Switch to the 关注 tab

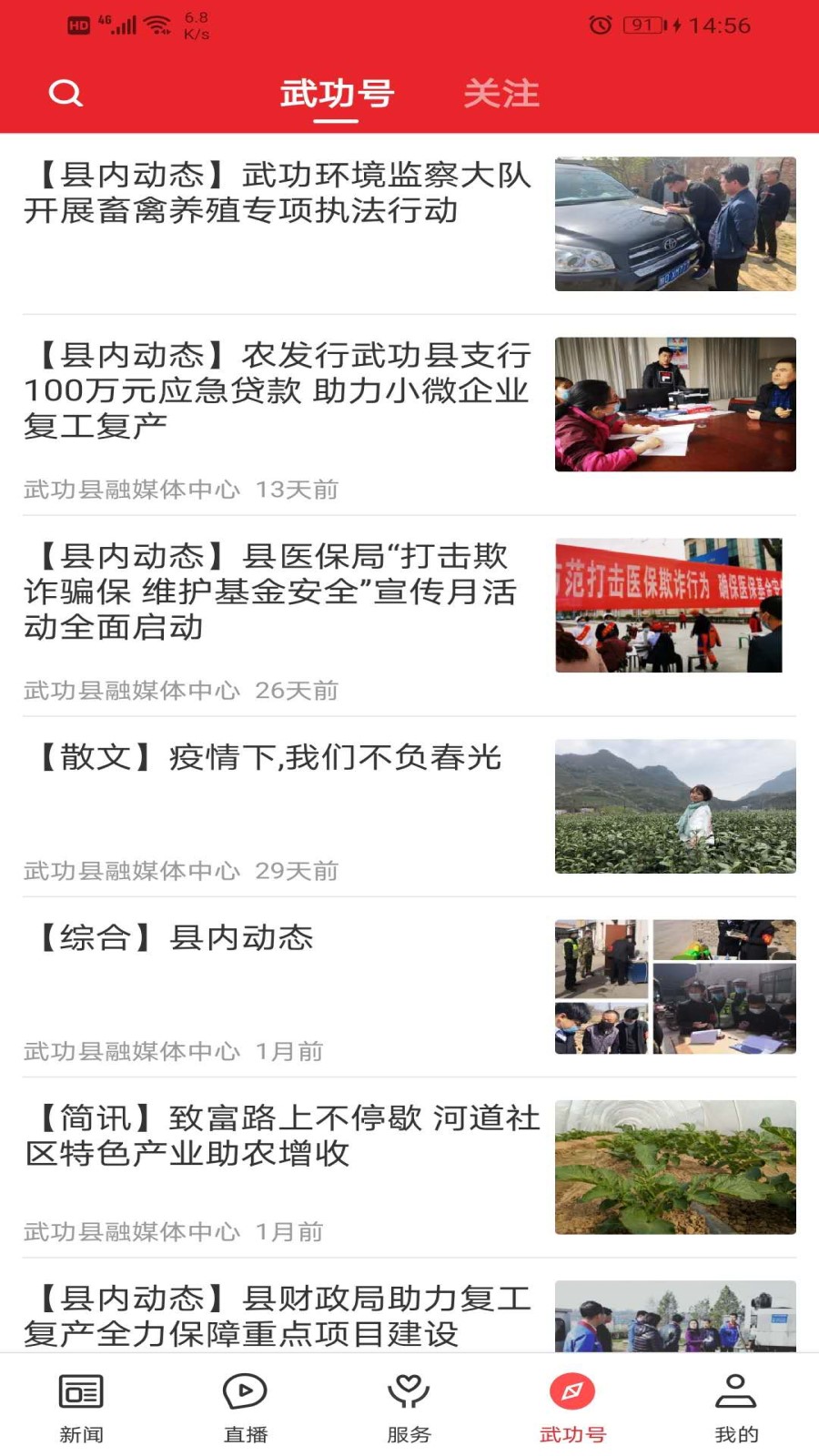pos(501,92)
